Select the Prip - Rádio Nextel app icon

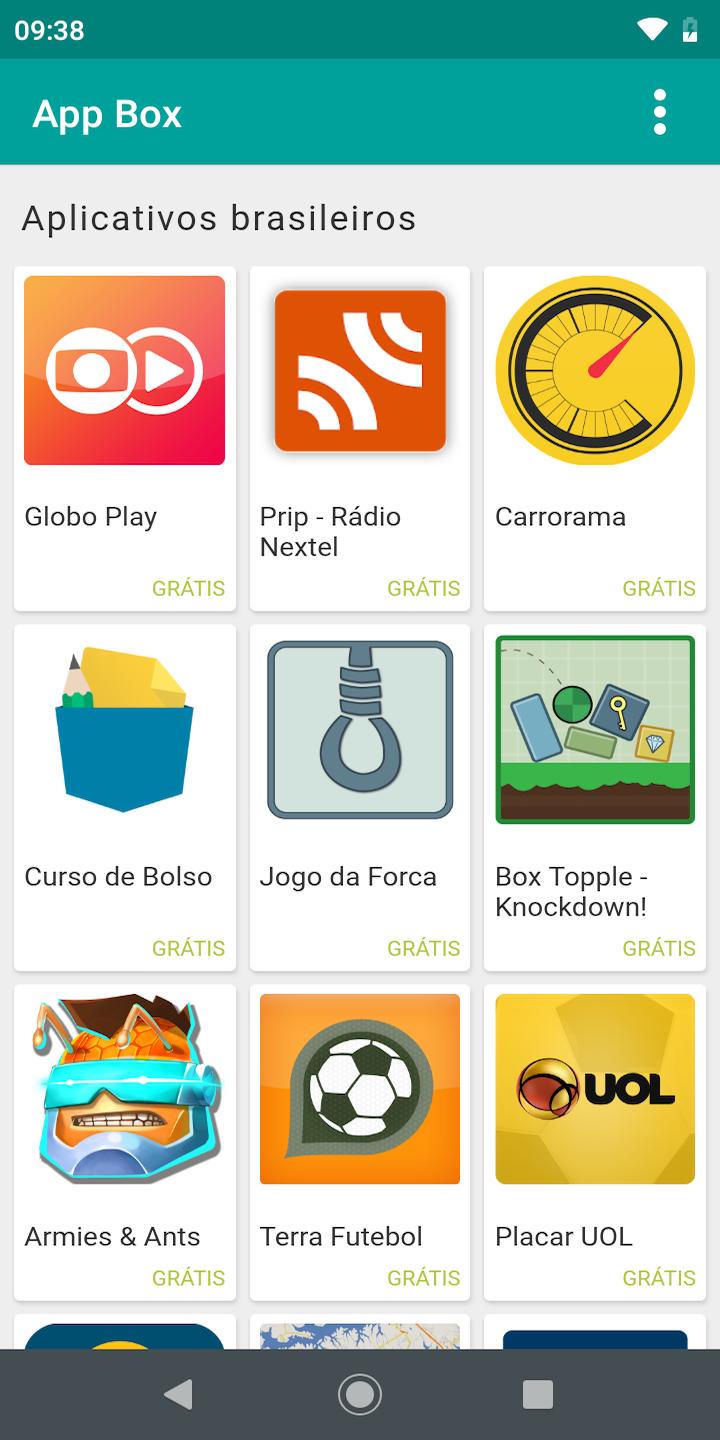359,369
